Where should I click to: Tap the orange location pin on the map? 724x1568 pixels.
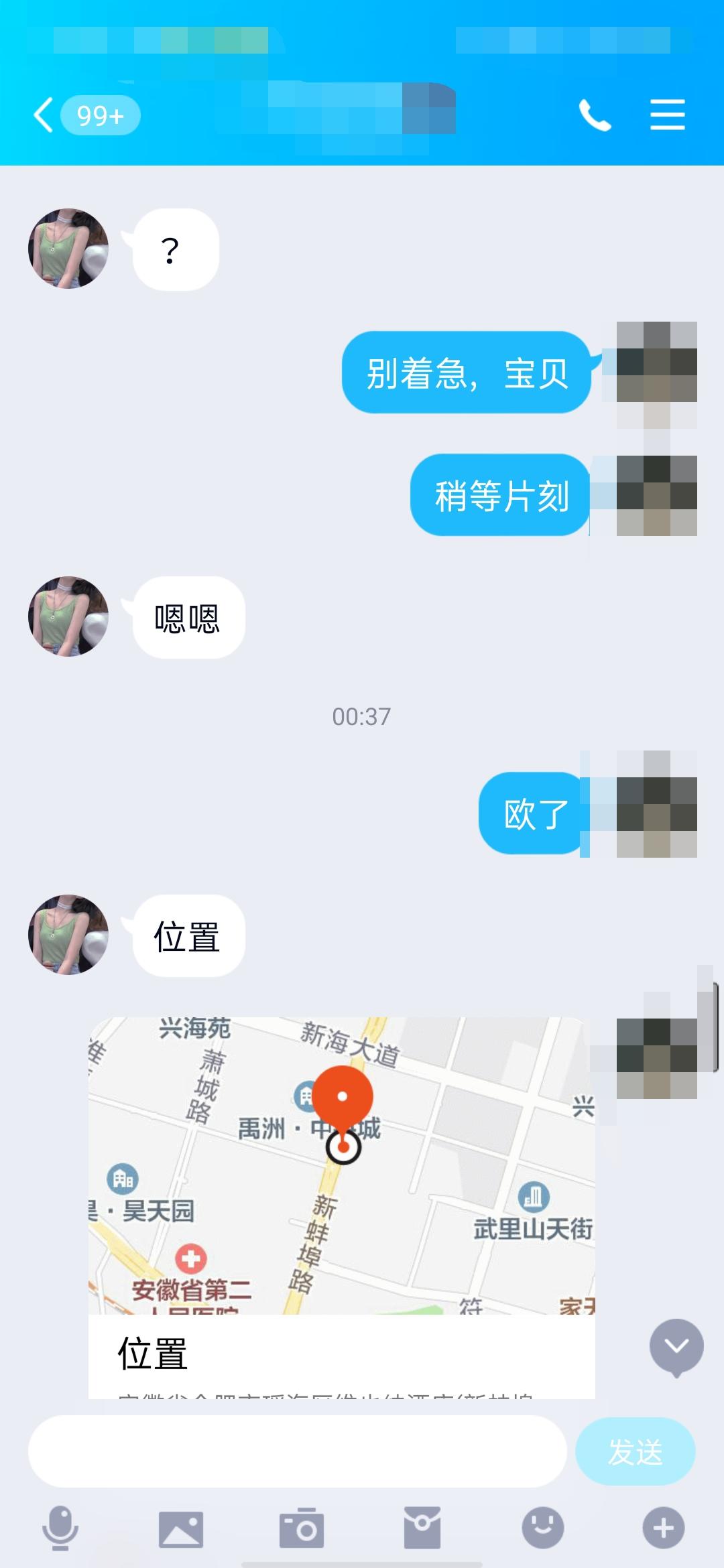[x=343, y=1096]
